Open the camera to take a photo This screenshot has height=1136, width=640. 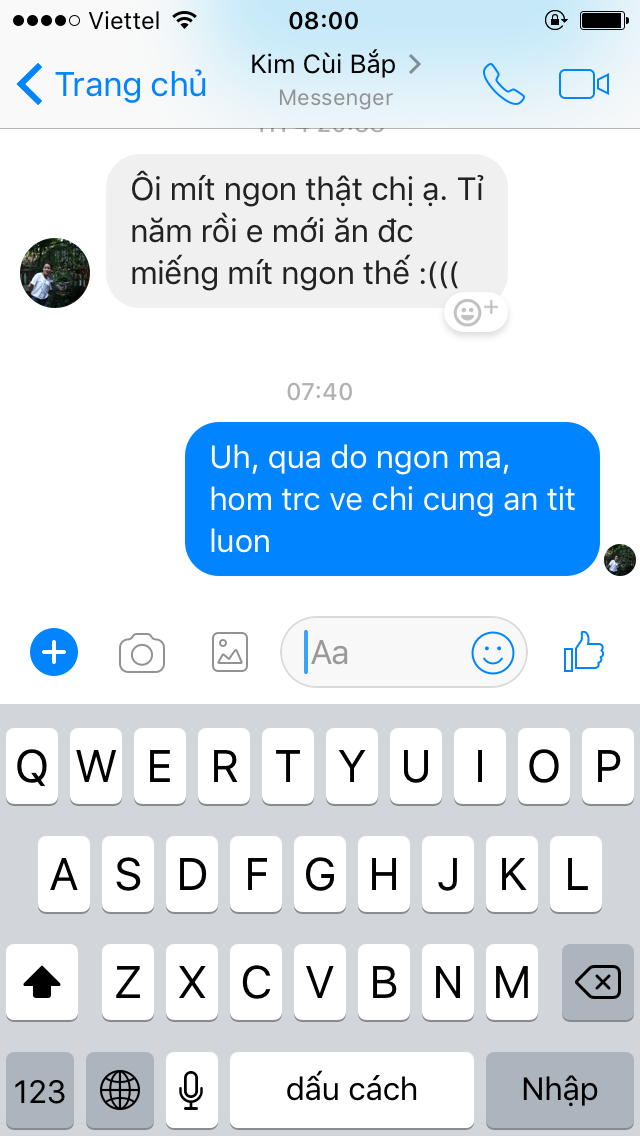(142, 653)
